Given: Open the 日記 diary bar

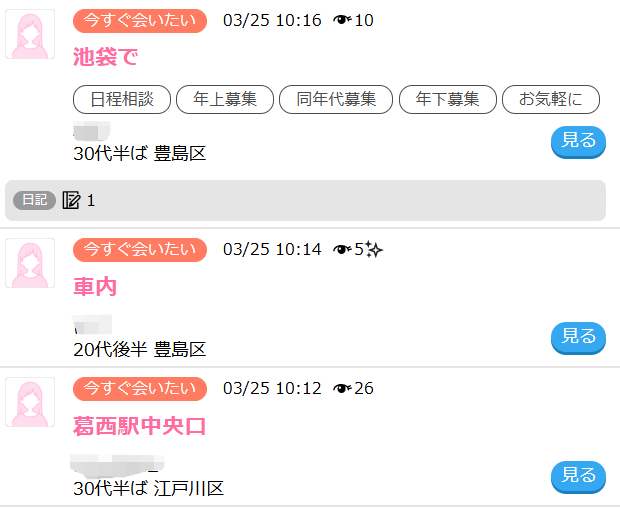Looking at the screenshot, I should (305, 200).
